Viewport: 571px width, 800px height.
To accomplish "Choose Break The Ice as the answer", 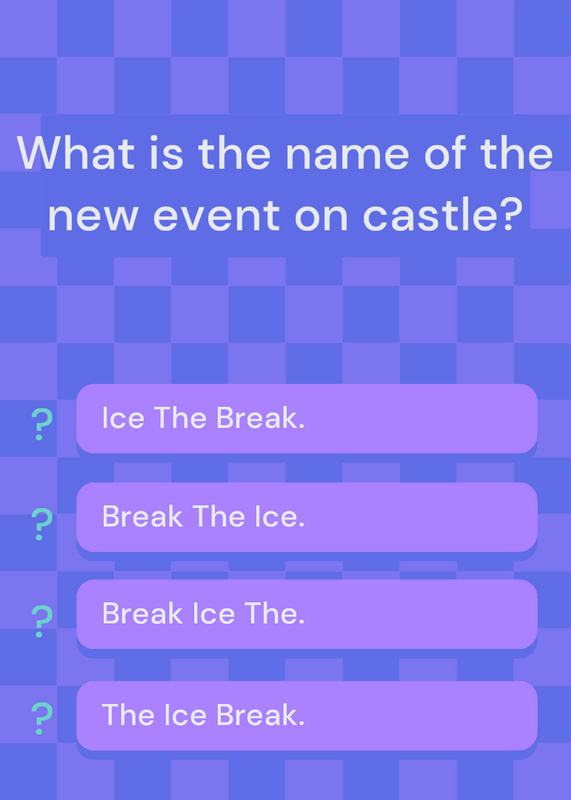I will [x=307, y=517].
